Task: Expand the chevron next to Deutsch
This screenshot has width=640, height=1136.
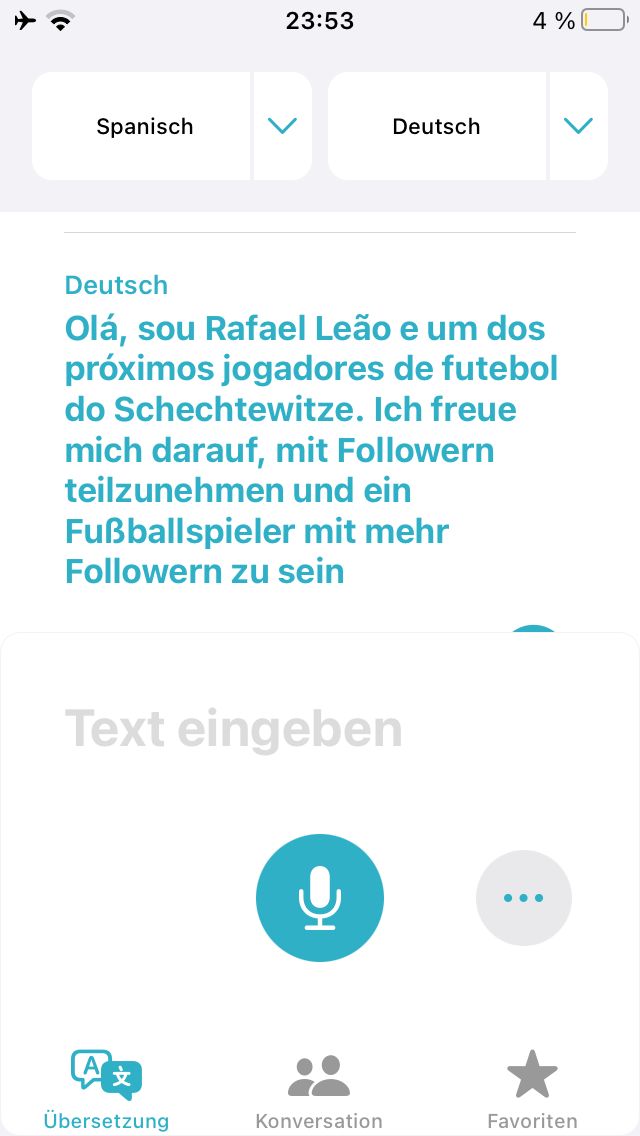Action: tap(578, 126)
